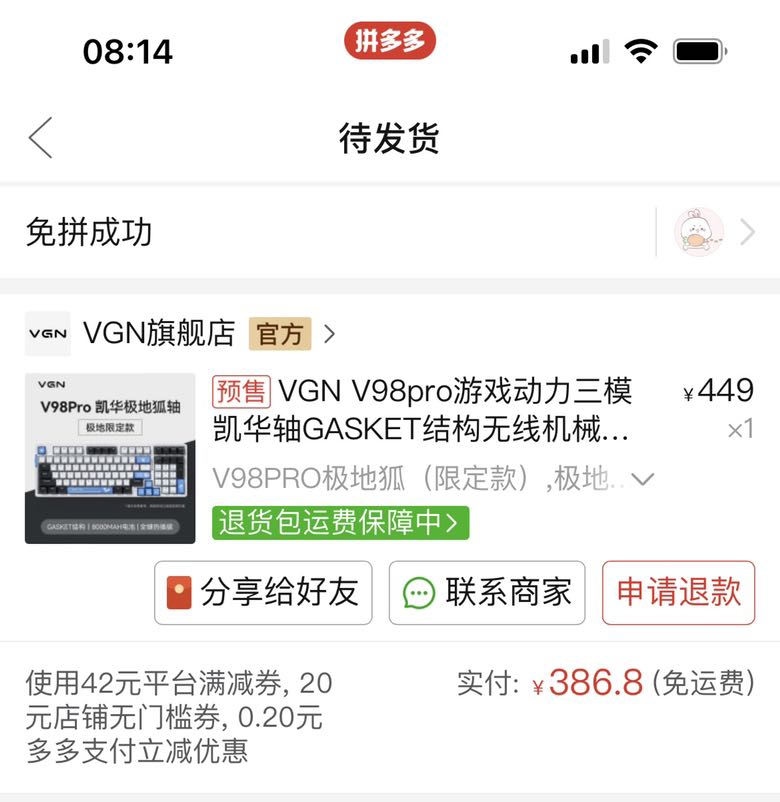Click 联系商家 to contact the seller
Screen dimensions: 780x802
pyautogui.click(x=487, y=592)
